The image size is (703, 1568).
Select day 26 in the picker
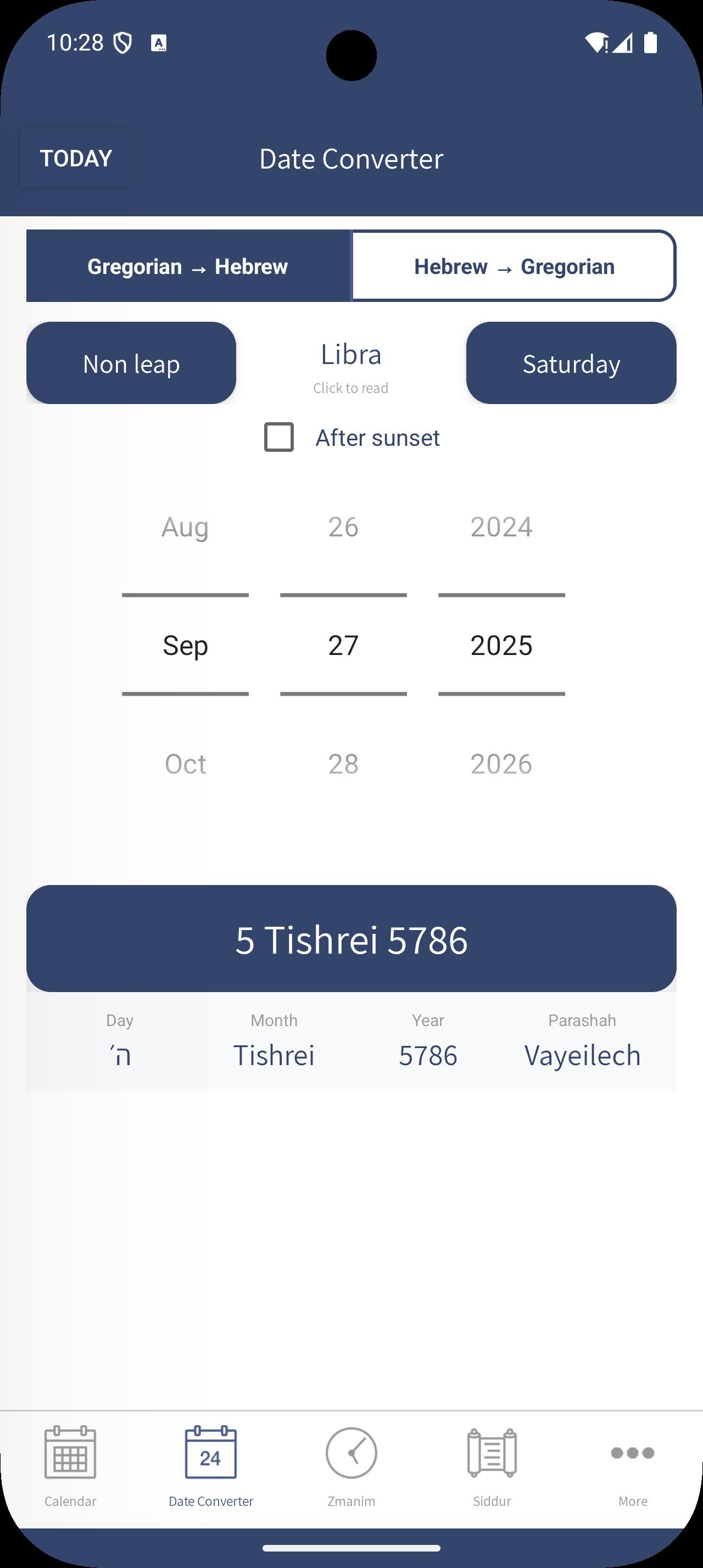point(343,527)
